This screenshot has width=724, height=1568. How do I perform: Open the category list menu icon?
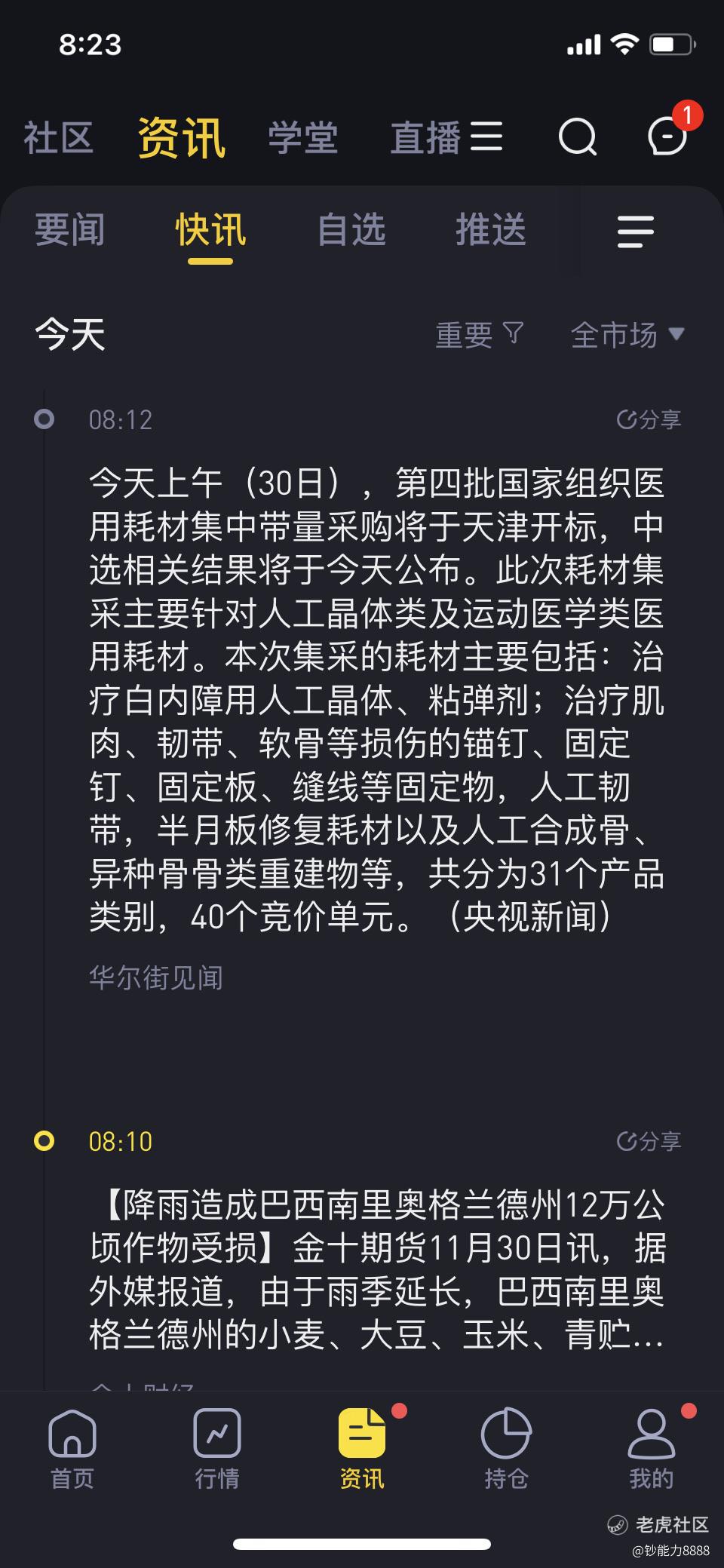(x=636, y=231)
